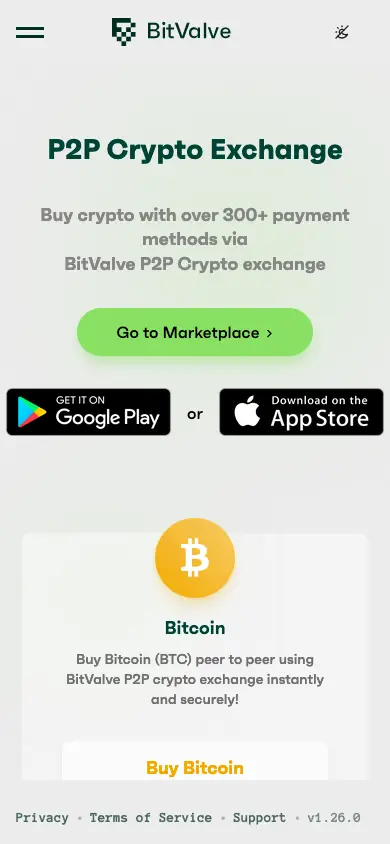The width and height of the screenshot is (390, 844).
Task: Open the hamburger menu
Action: (30, 32)
